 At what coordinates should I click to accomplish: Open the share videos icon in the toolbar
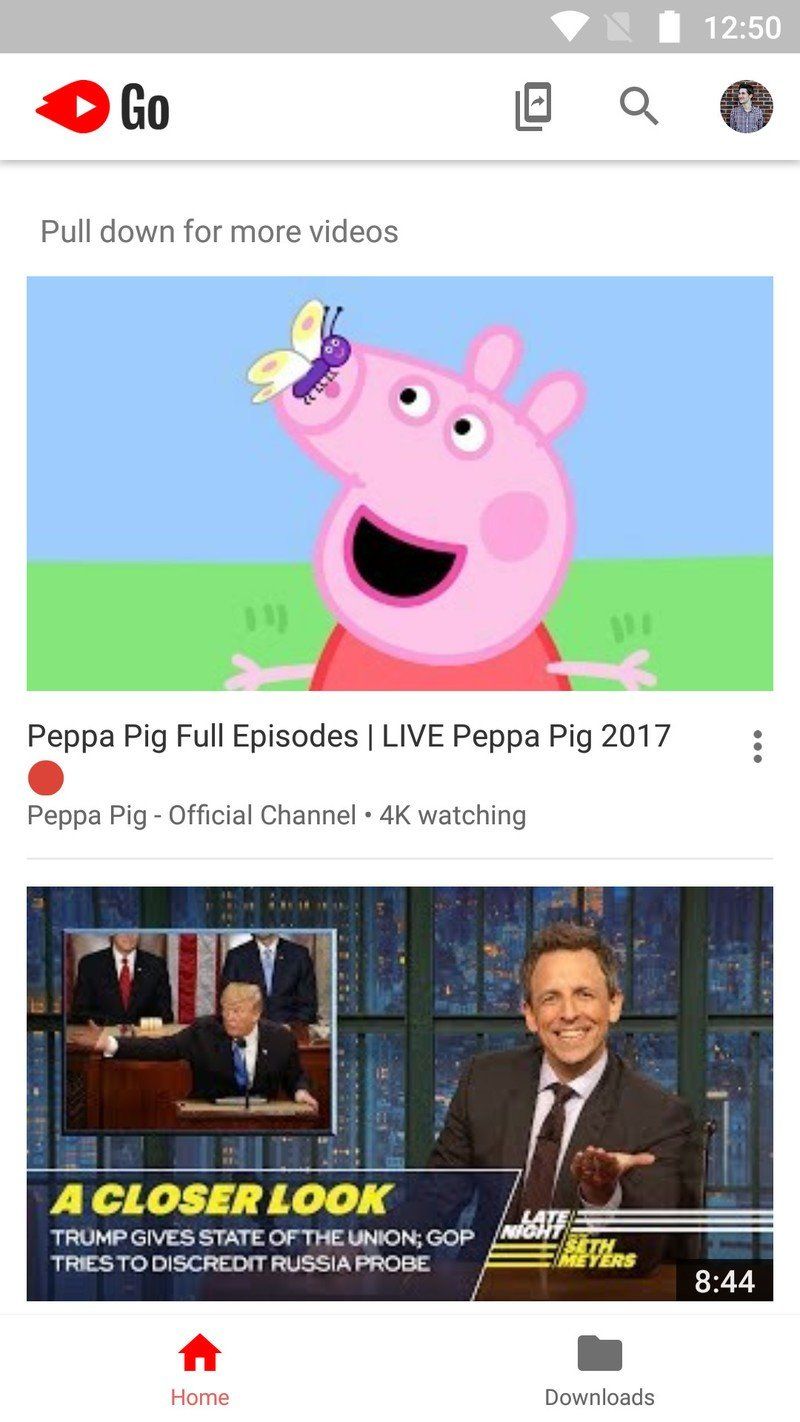click(x=533, y=107)
